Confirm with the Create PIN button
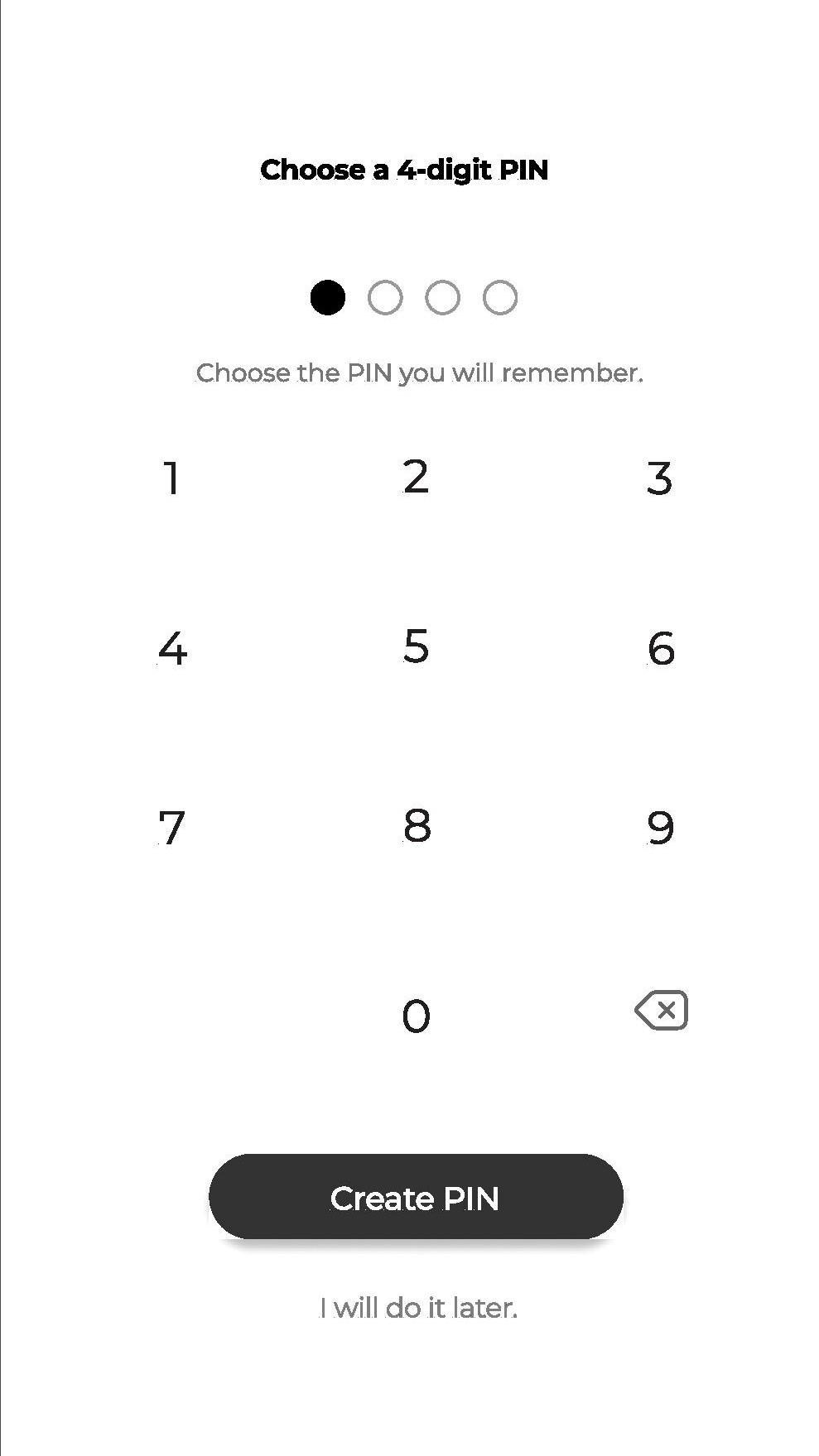 pos(416,1196)
